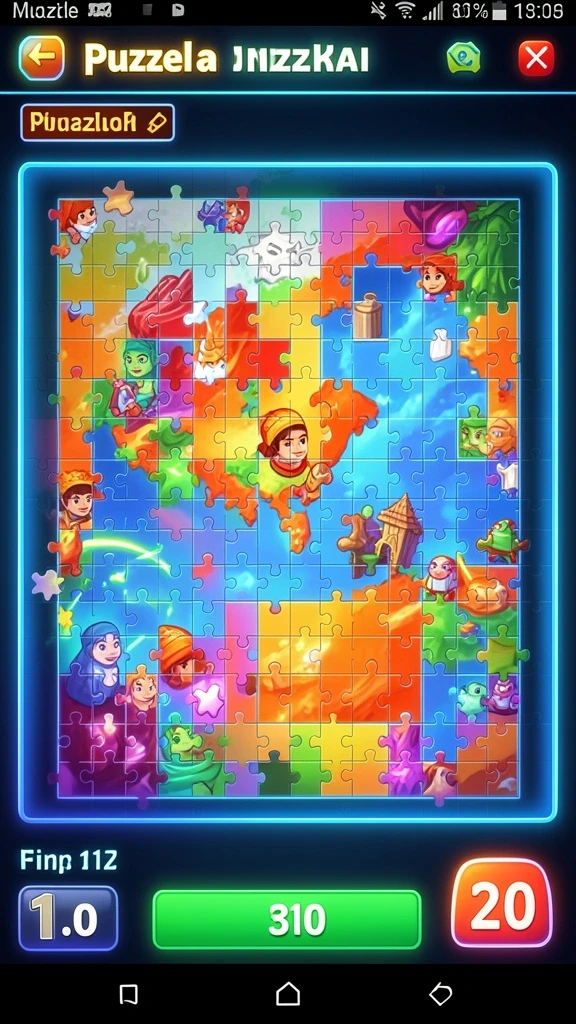Tap the pencil-labeled edit chip below the title
The image size is (576, 1024).
click(97, 122)
